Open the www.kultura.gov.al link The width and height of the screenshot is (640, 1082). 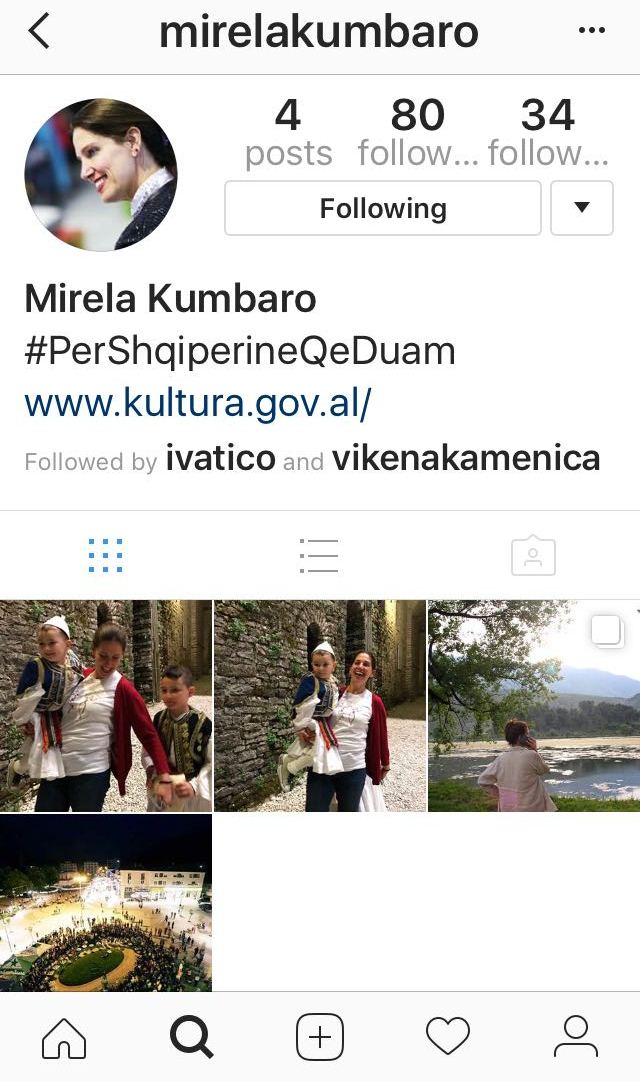(198, 403)
